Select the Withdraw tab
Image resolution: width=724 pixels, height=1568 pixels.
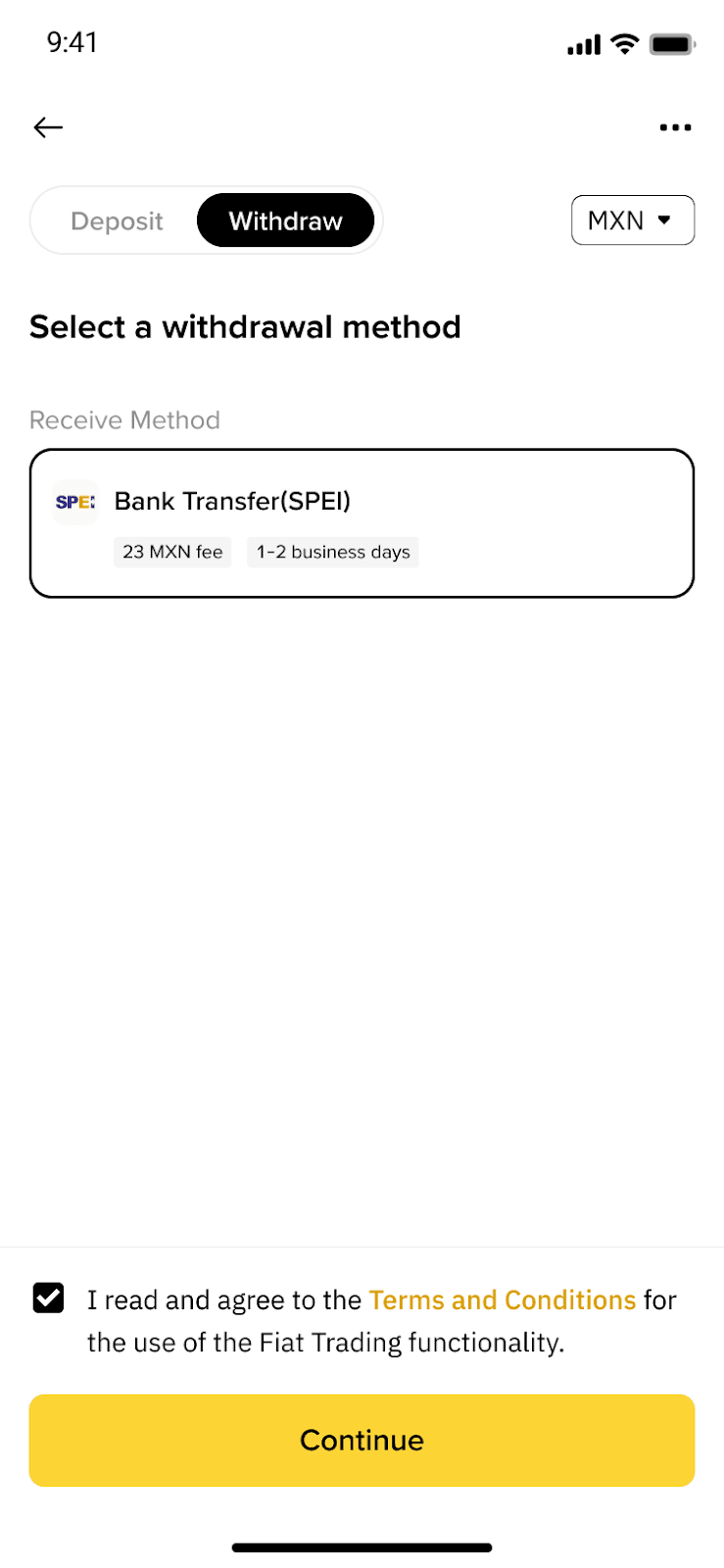coord(285,221)
